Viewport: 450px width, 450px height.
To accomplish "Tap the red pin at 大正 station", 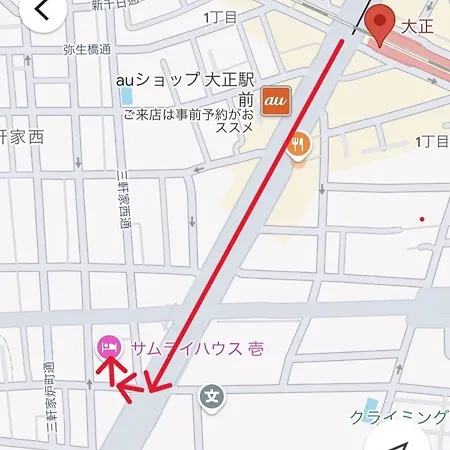I will tap(379, 25).
